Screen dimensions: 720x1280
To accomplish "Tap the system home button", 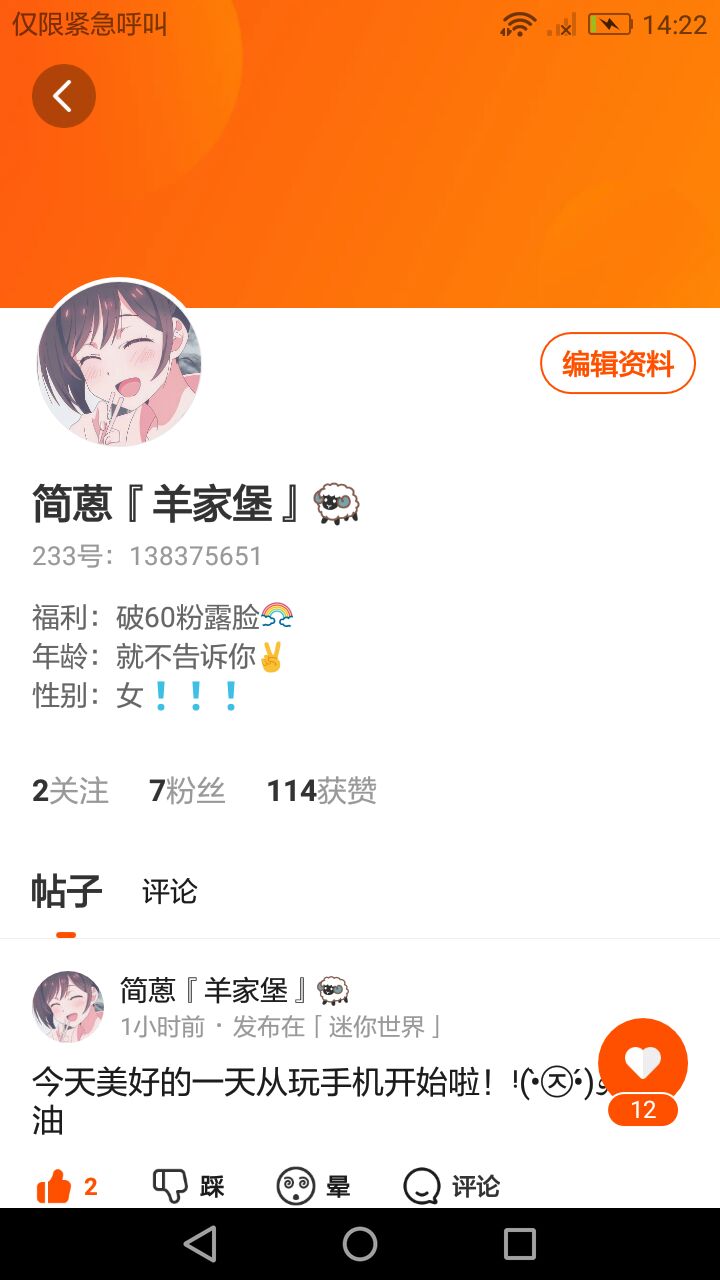I will click(x=360, y=1244).
